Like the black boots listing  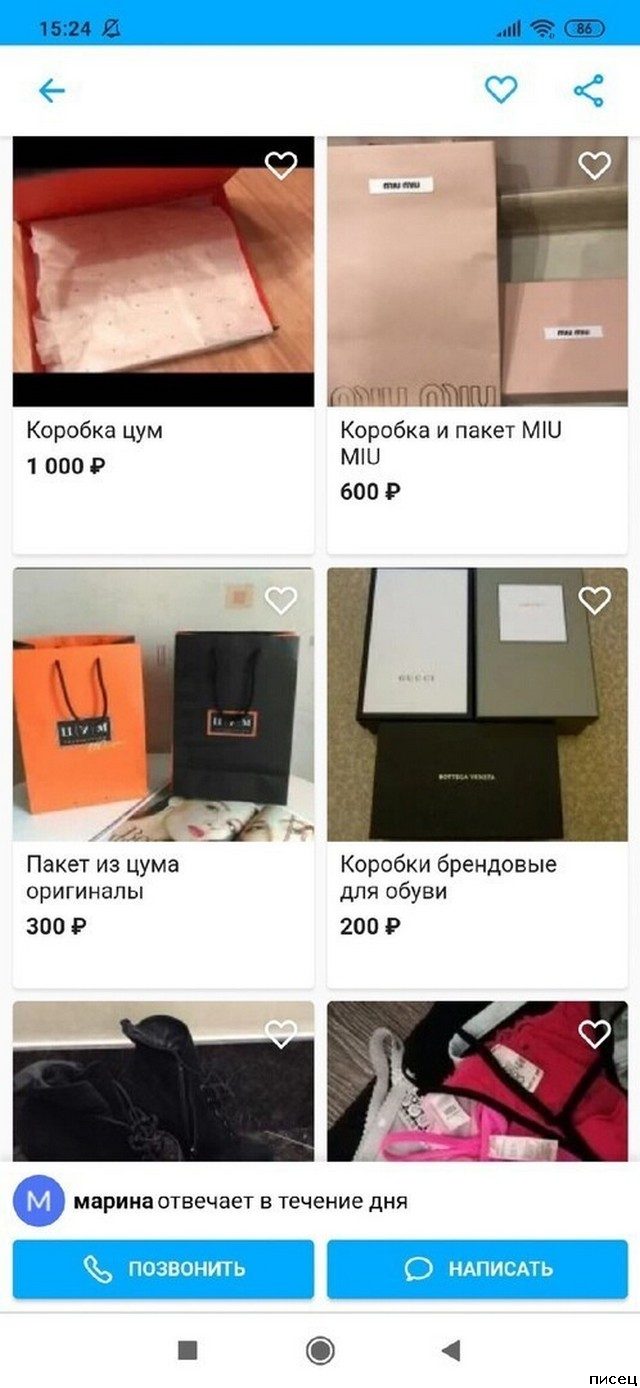(281, 1033)
